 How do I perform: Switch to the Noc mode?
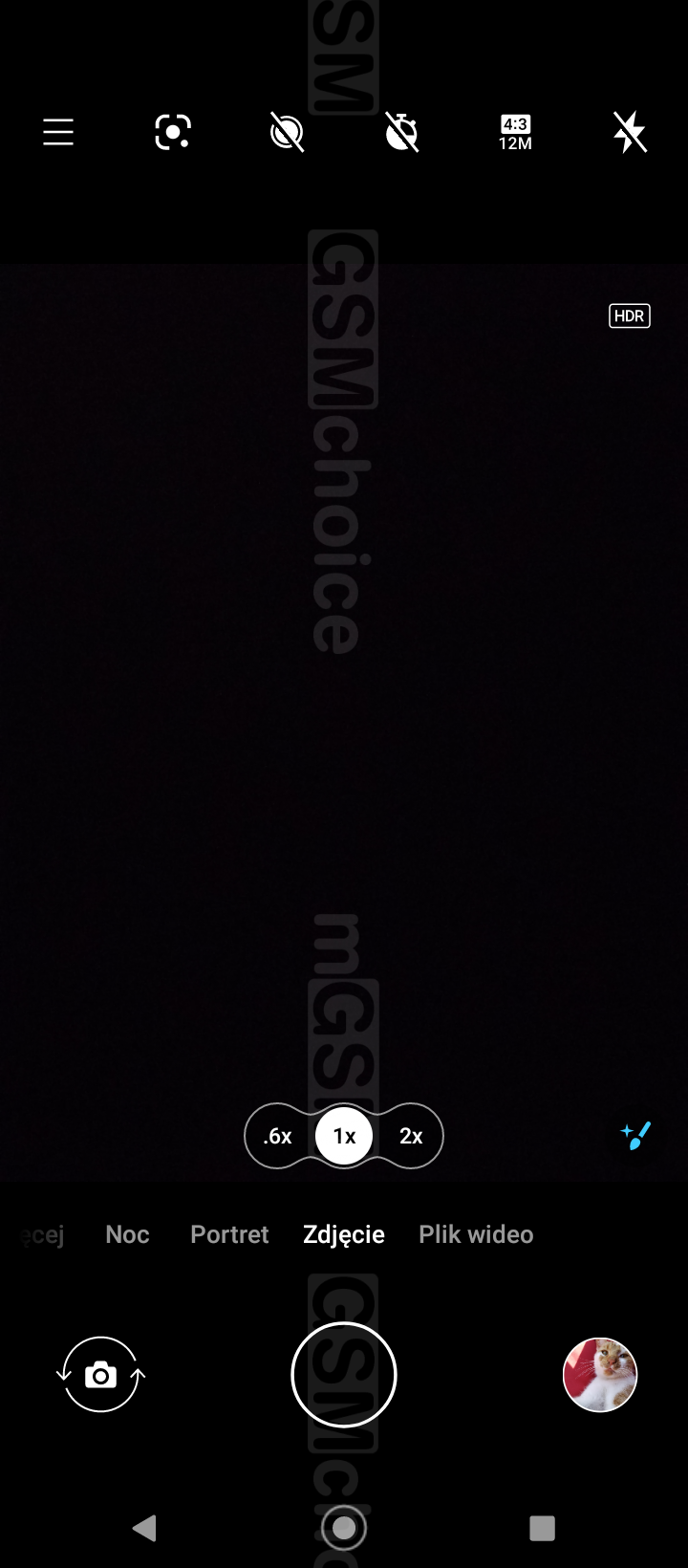coord(127,1234)
